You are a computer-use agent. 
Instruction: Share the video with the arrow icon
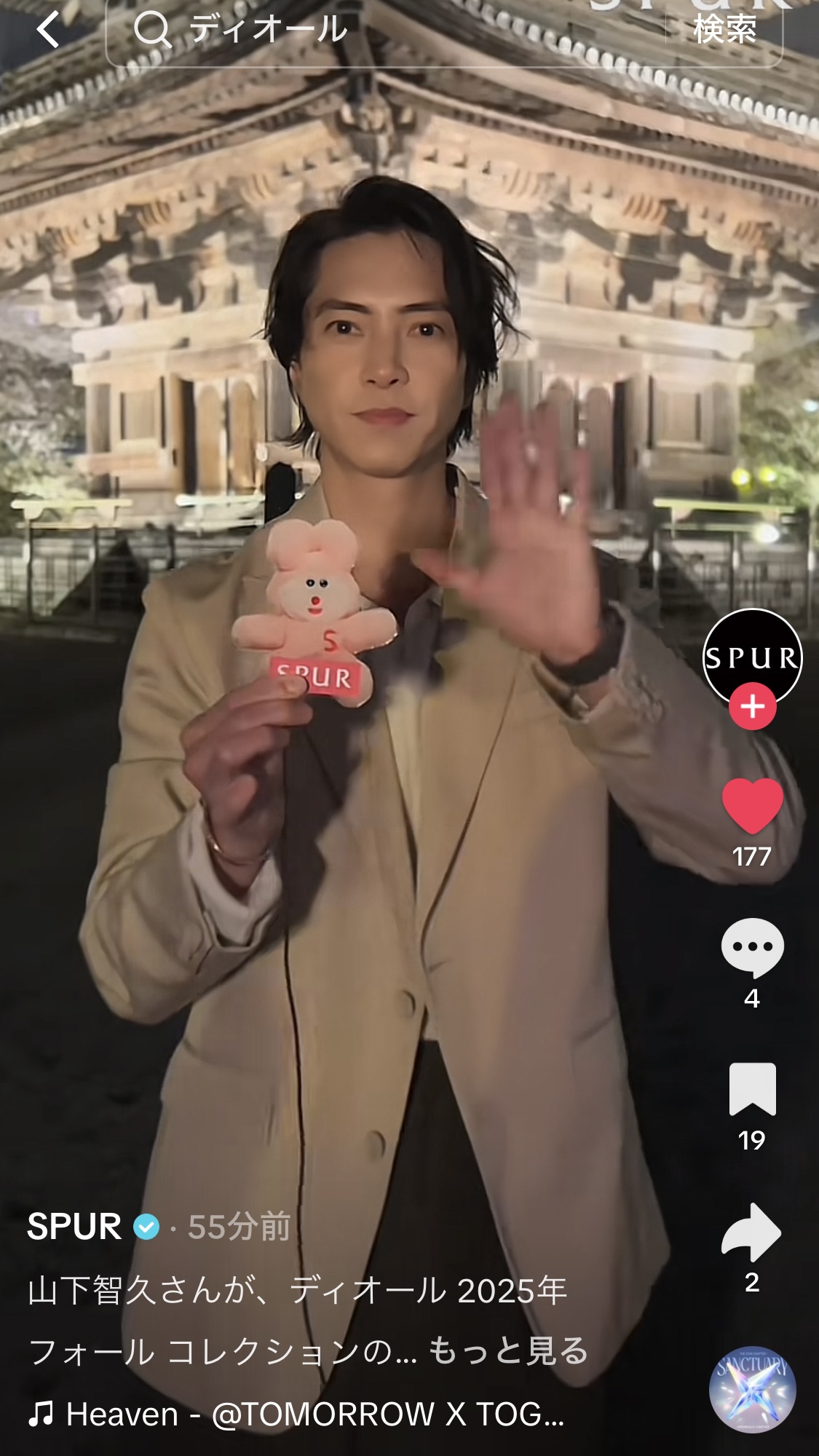(752, 1232)
